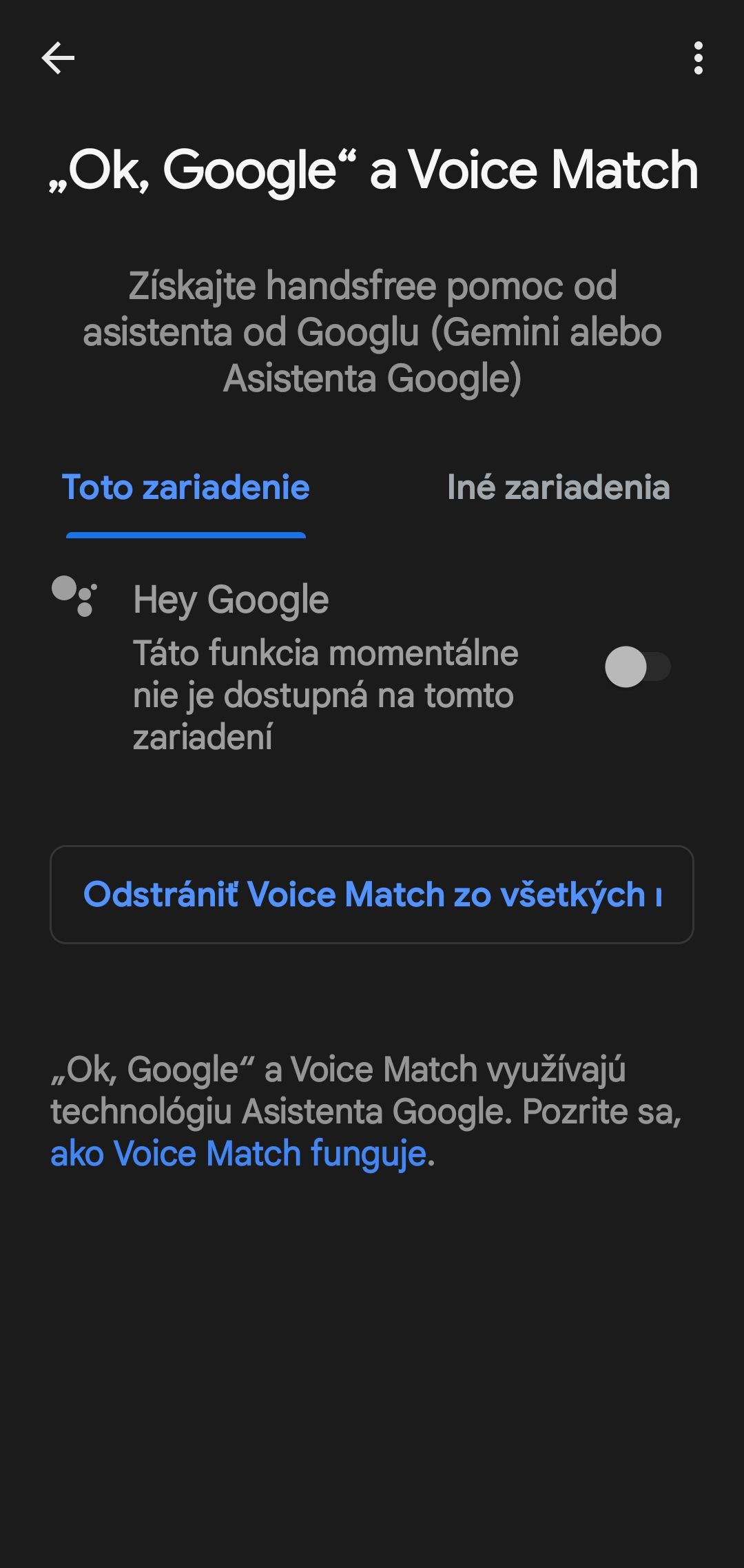The image size is (744, 1568).
Task: Select the Toto zariadenie tab
Action: [x=187, y=489]
